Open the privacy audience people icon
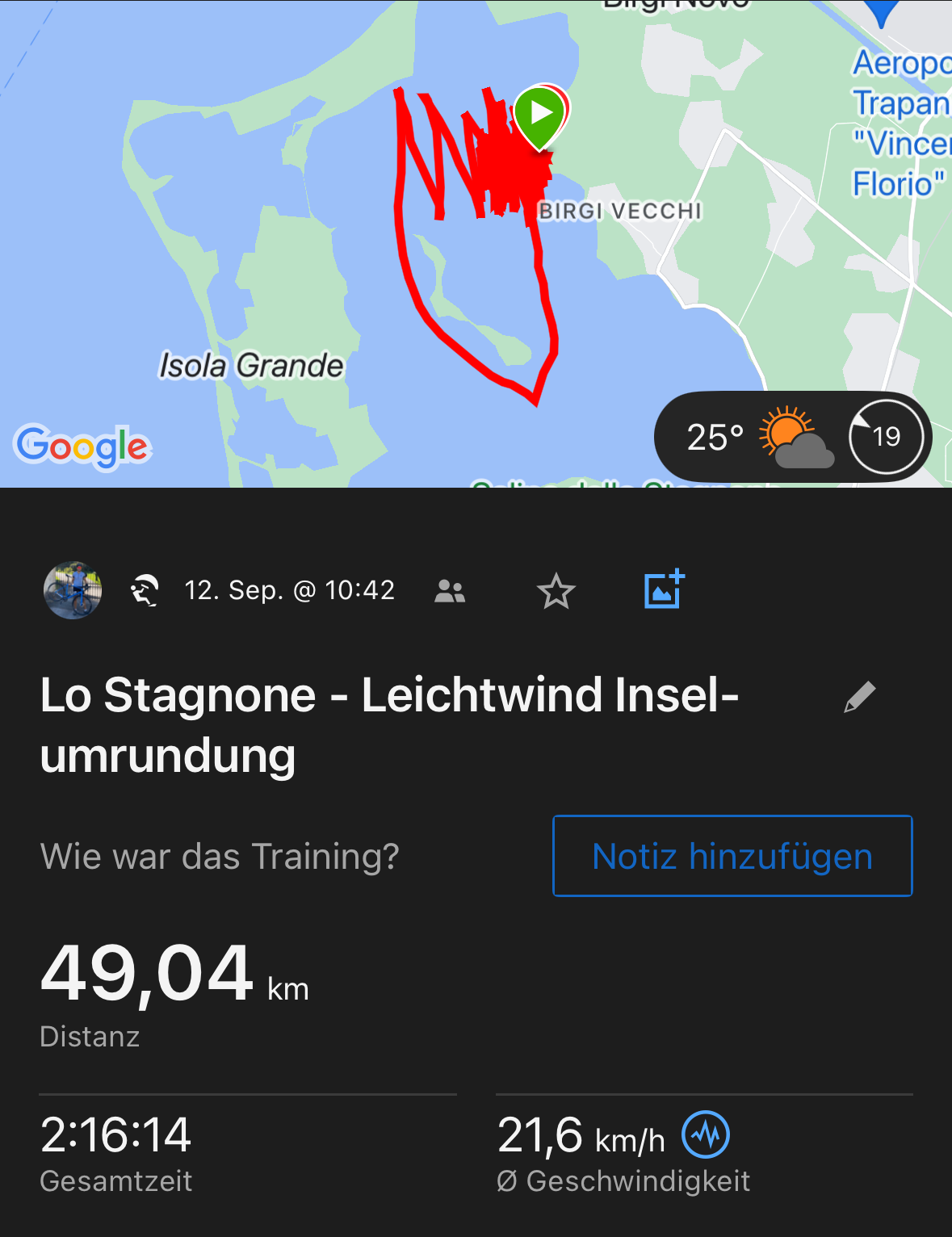This screenshot has height=1237, width=952. click(x=450, y=591)
